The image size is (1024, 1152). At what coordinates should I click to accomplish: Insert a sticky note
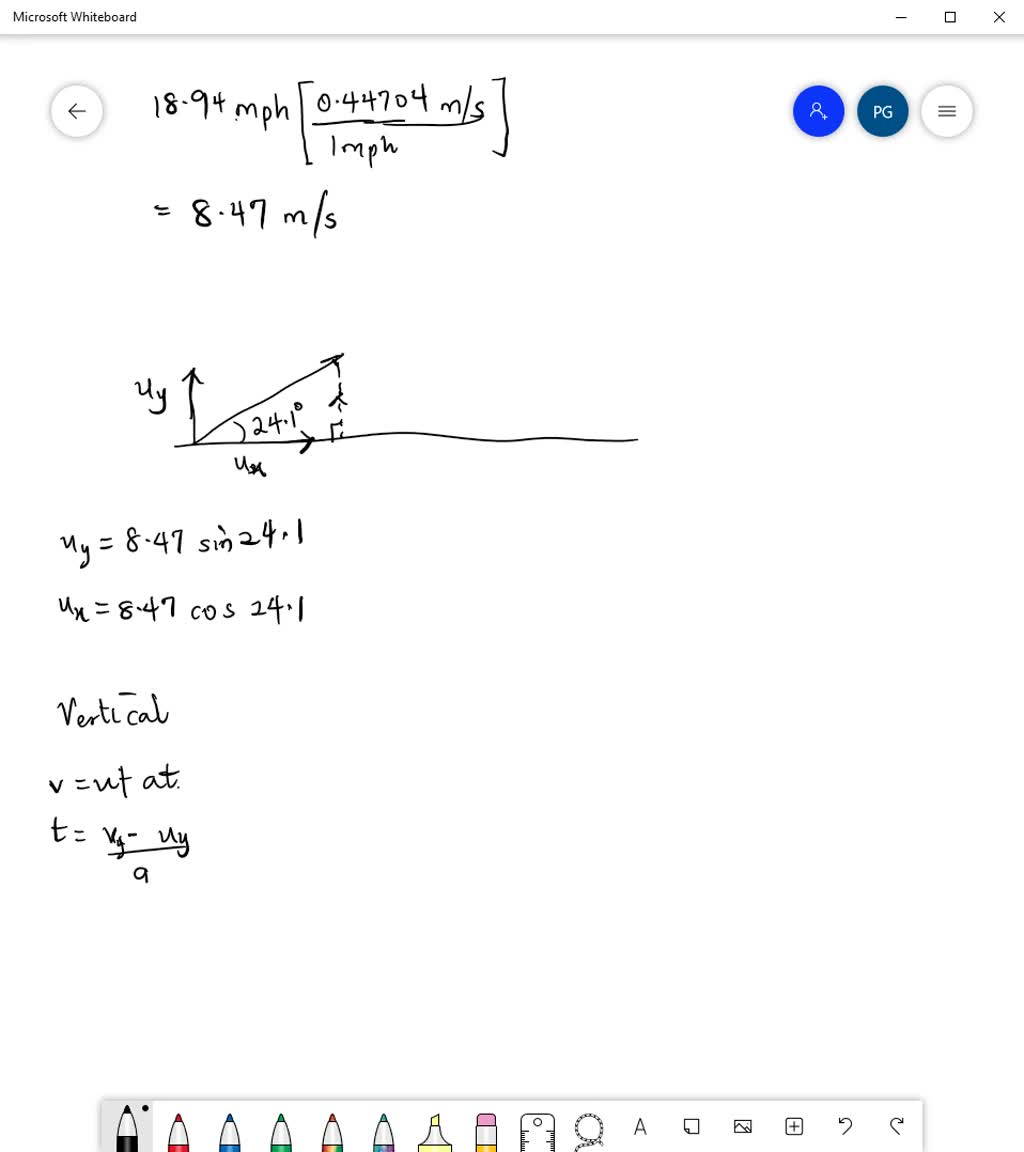coord(691,1127)
